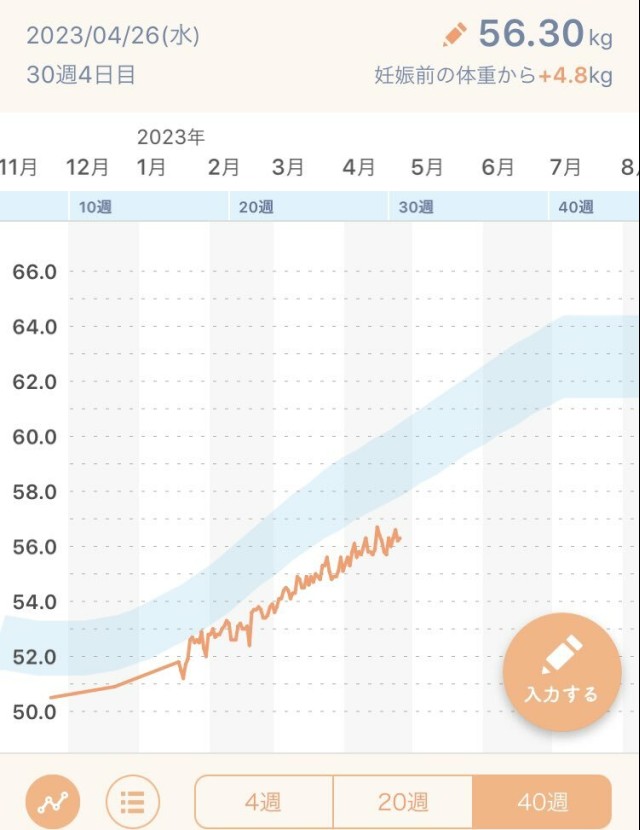The height and width of the screenshot is (830, 640).
Task: Choose the 40週 range
Action: pyautogui.click(x=542, y=802)
